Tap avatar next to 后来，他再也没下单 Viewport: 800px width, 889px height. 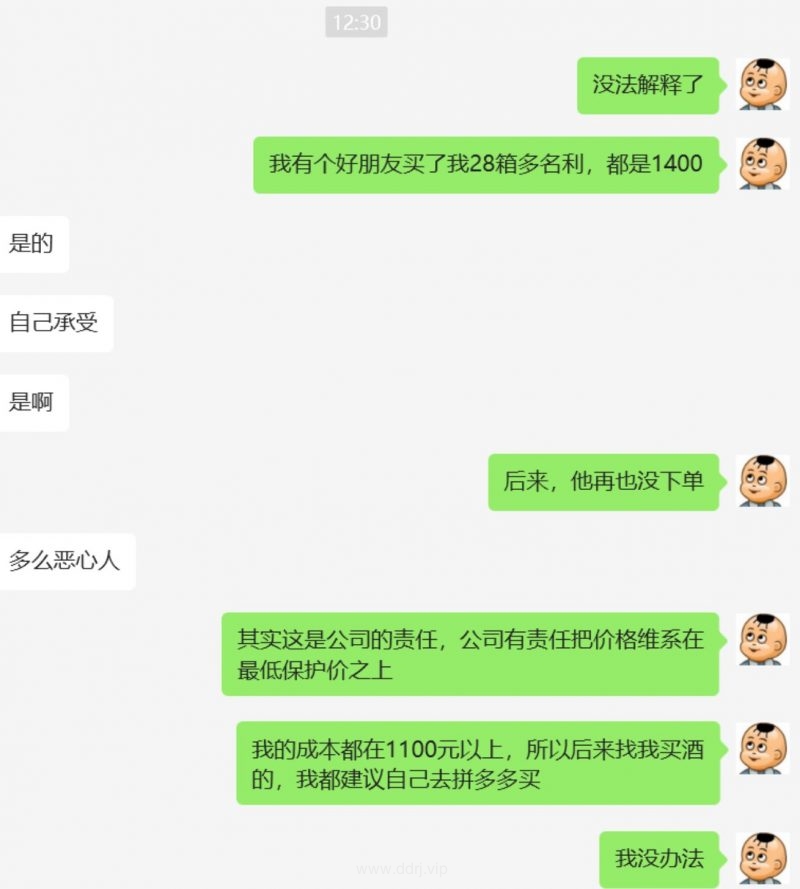[x=762, y=481]
